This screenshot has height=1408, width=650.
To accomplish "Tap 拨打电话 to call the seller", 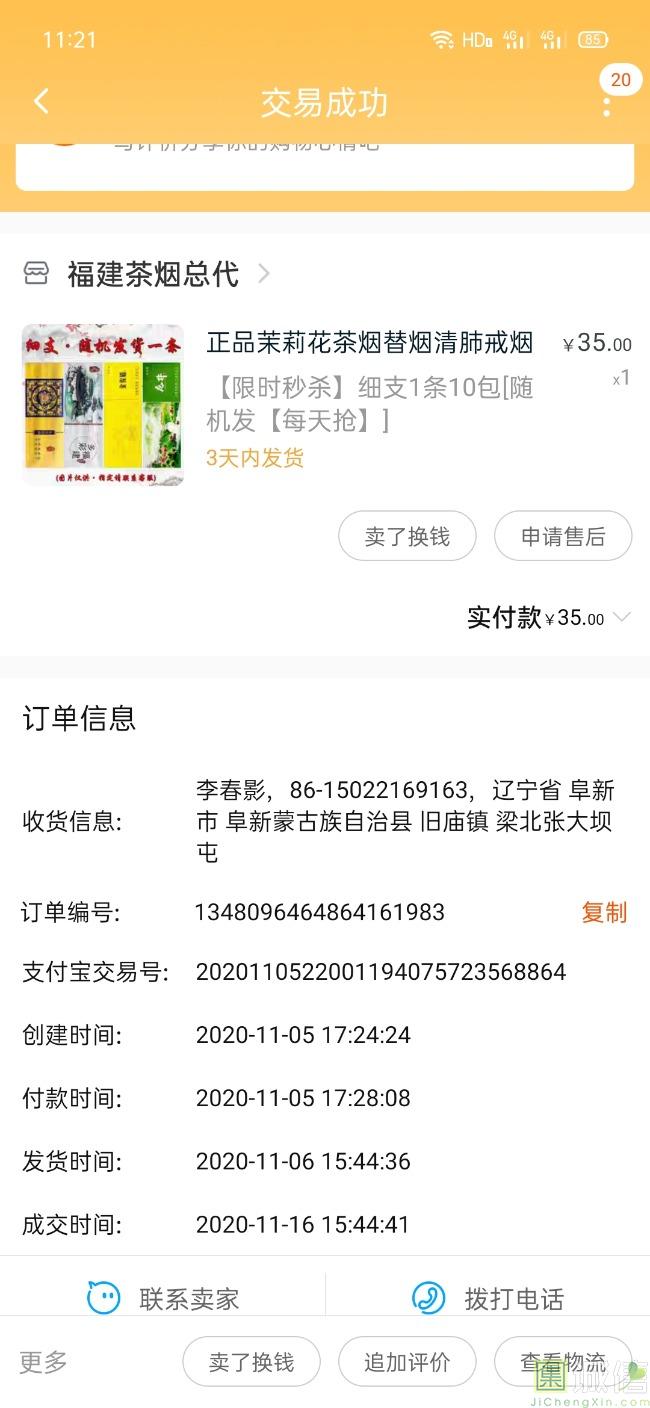I will (x=488, y=1298).
